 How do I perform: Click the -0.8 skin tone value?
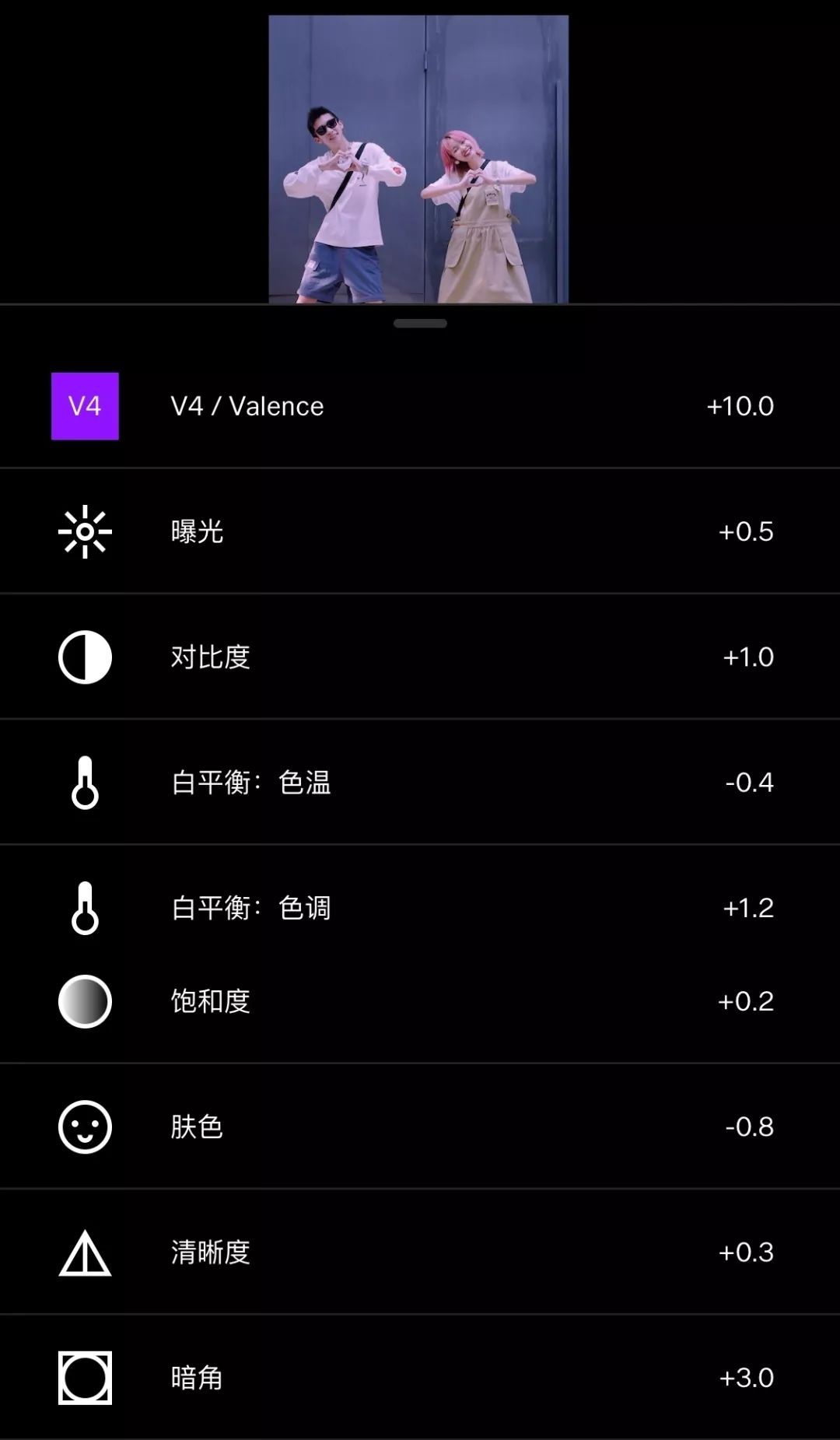[x=748, y=1128]
